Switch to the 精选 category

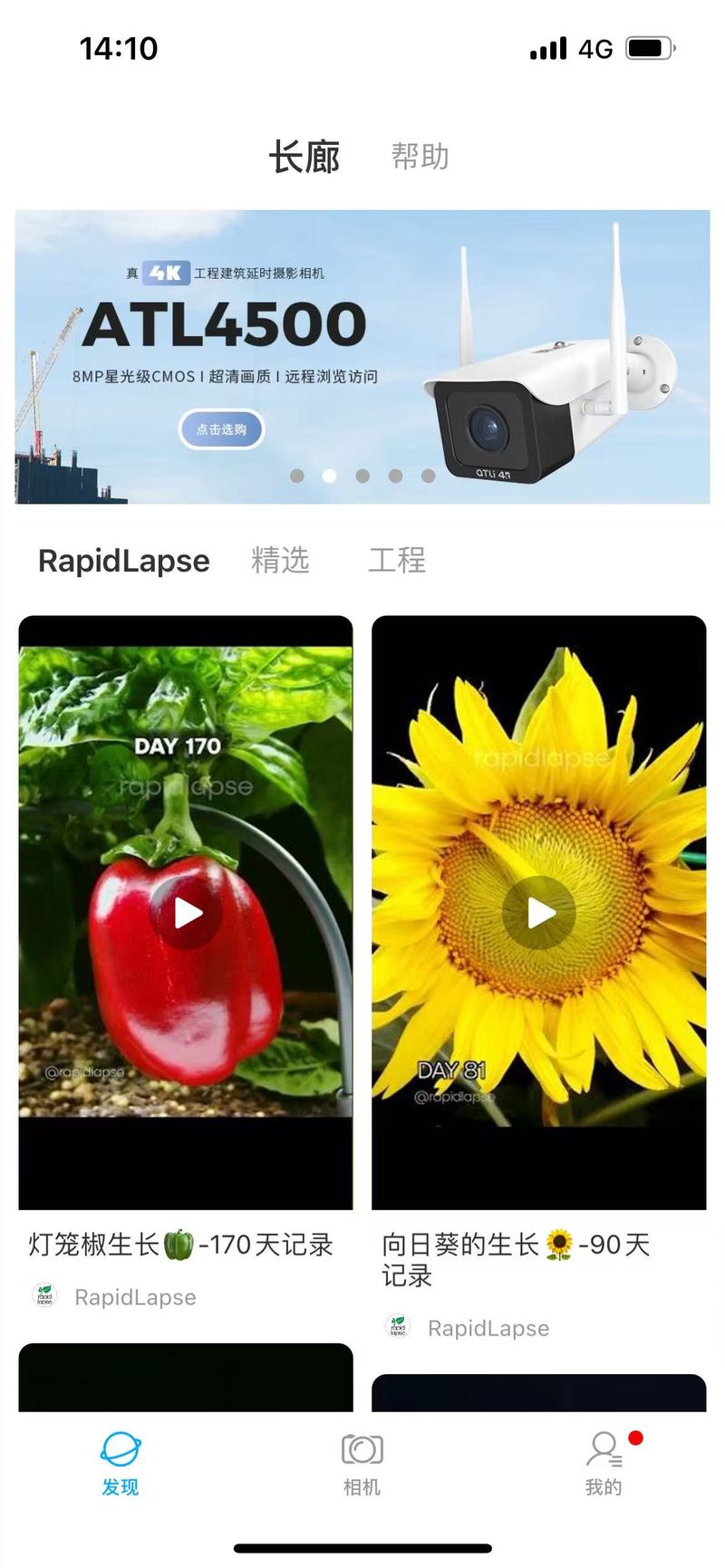(280, 561)
